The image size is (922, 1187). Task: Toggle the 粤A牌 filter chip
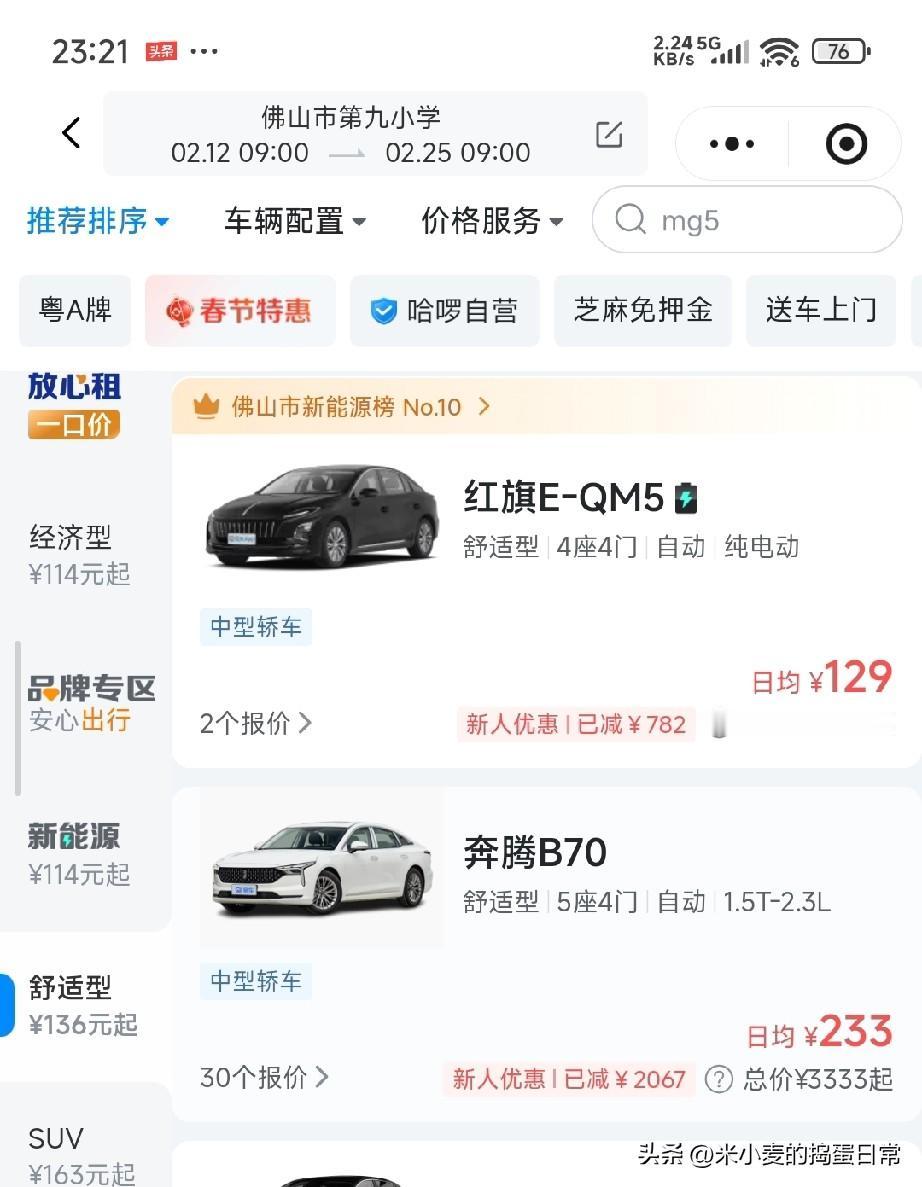(74, 310)
